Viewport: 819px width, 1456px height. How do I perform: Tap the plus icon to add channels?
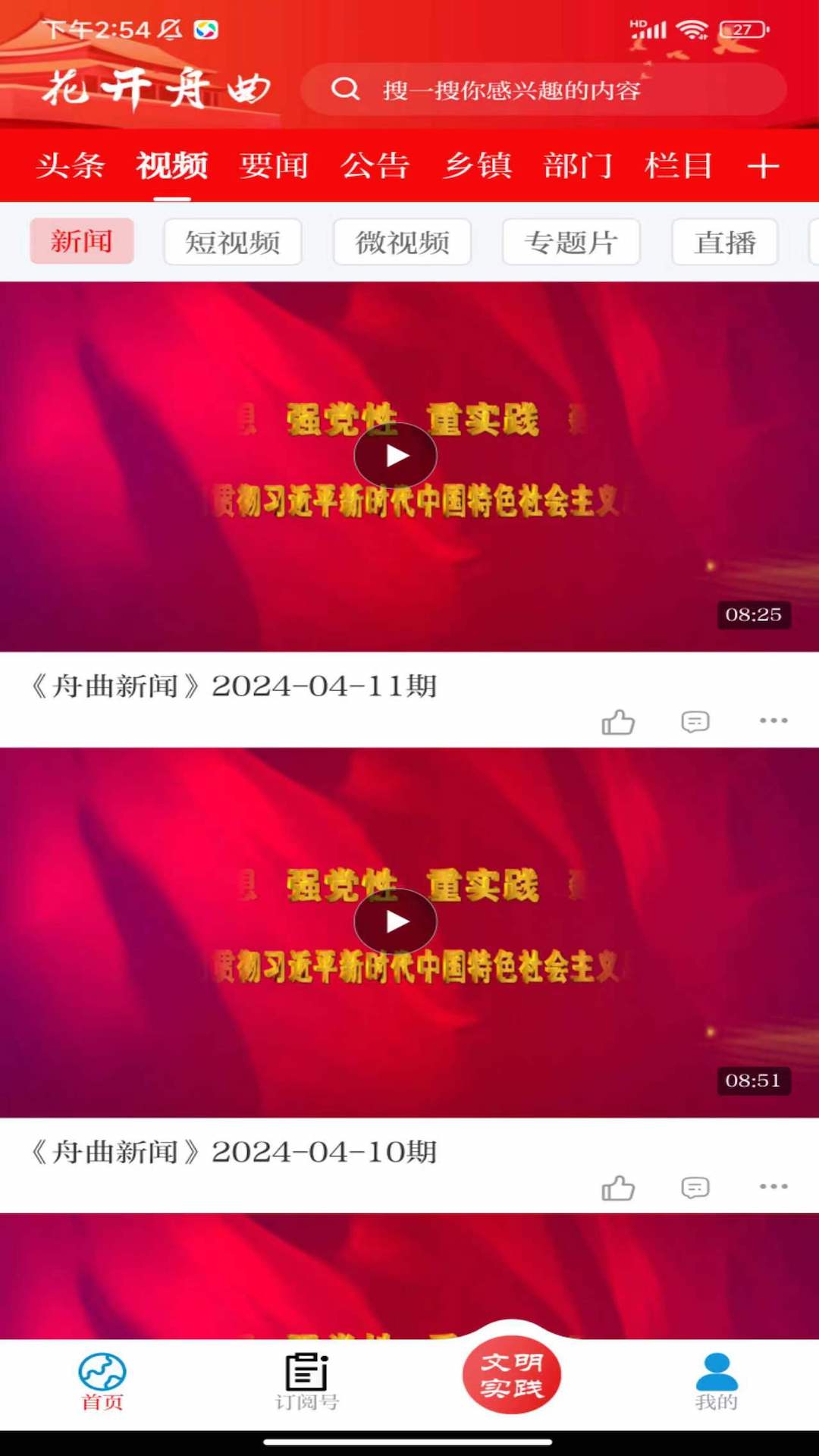click(x=763, y=166)
